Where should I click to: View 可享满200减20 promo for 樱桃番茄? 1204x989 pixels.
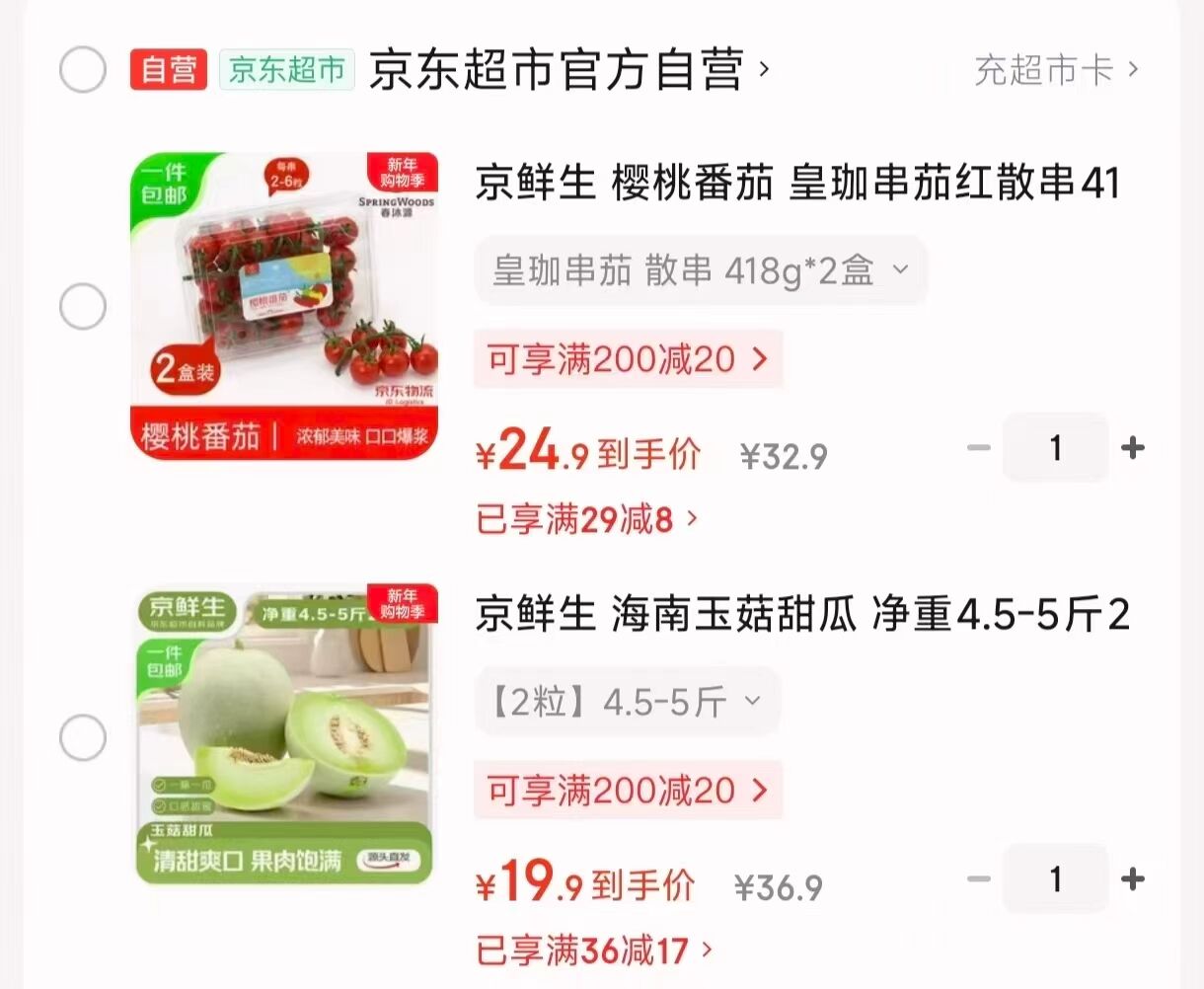(x=628, y=359)
